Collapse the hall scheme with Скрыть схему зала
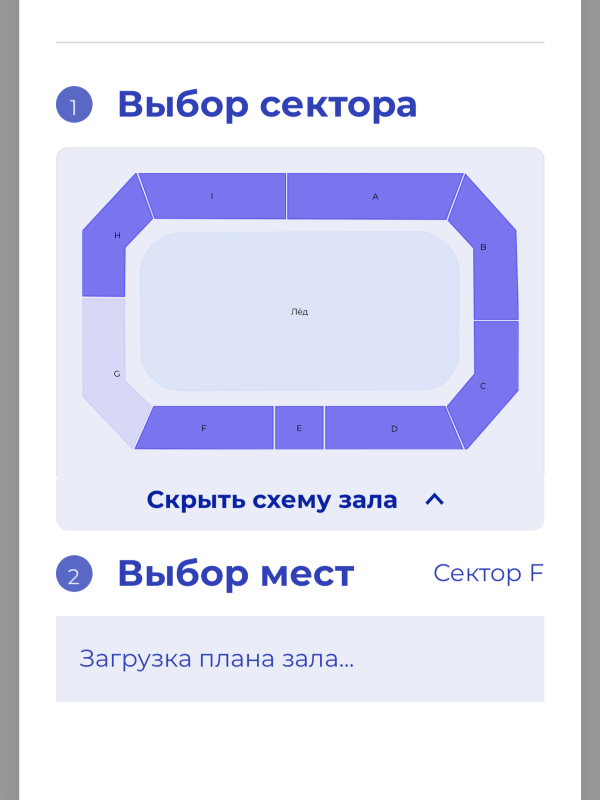 (296, 500)
